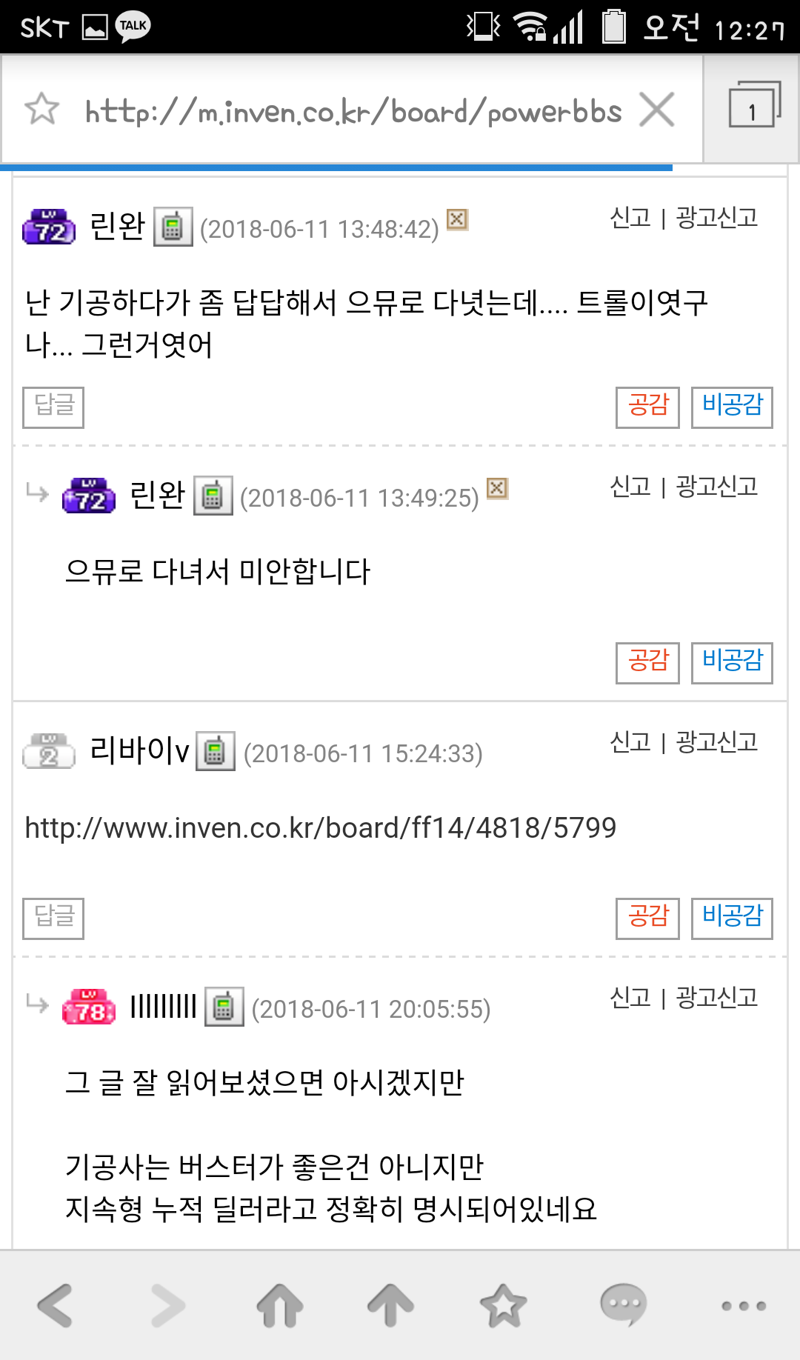
Task: Open the browser home button
Action: 280,1305
